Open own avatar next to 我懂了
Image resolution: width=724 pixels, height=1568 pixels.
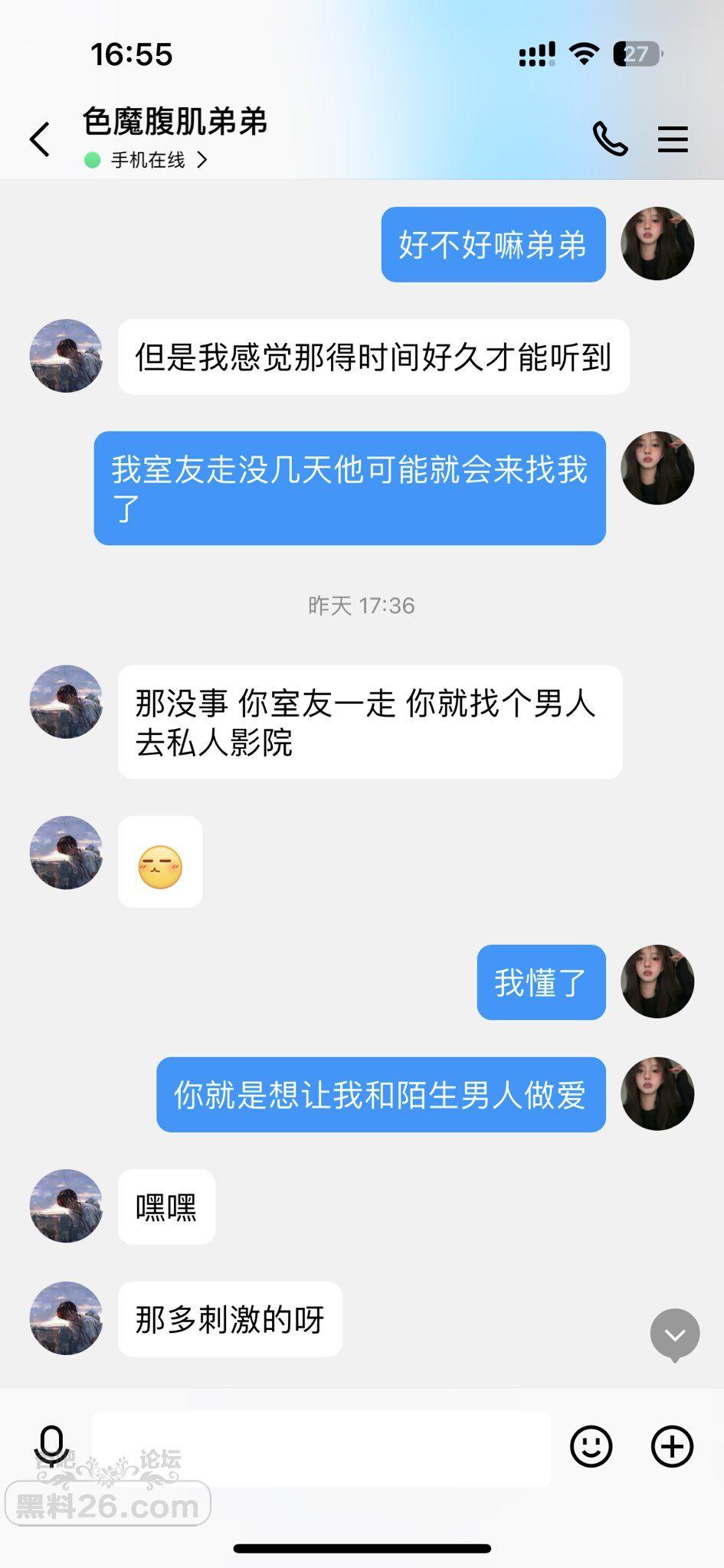(x=657, y=982)
